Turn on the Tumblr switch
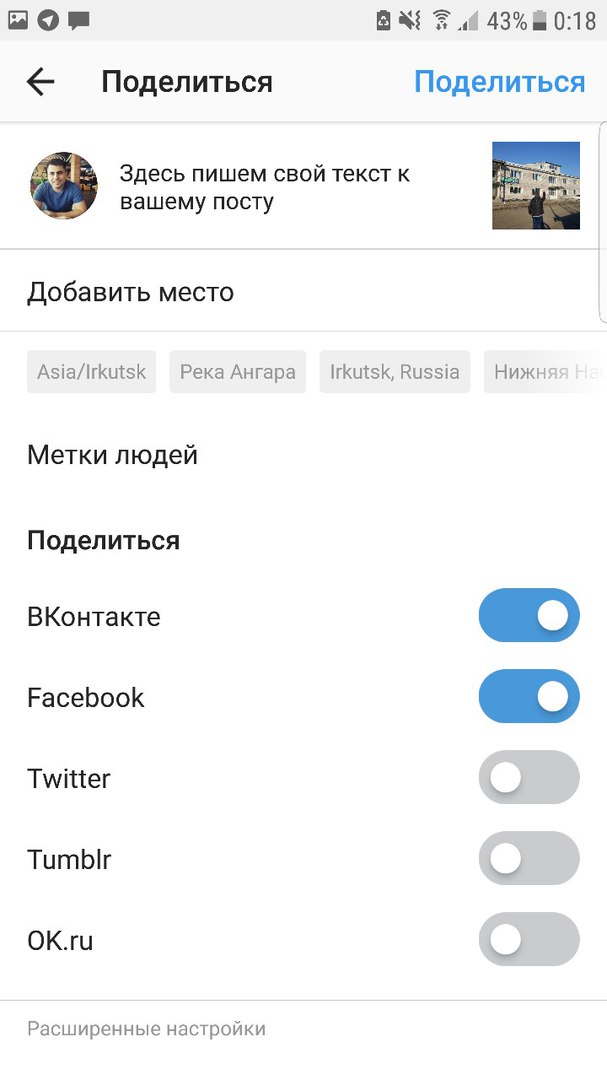Viewport: 607px width, 1080px height. coord(529,858)
